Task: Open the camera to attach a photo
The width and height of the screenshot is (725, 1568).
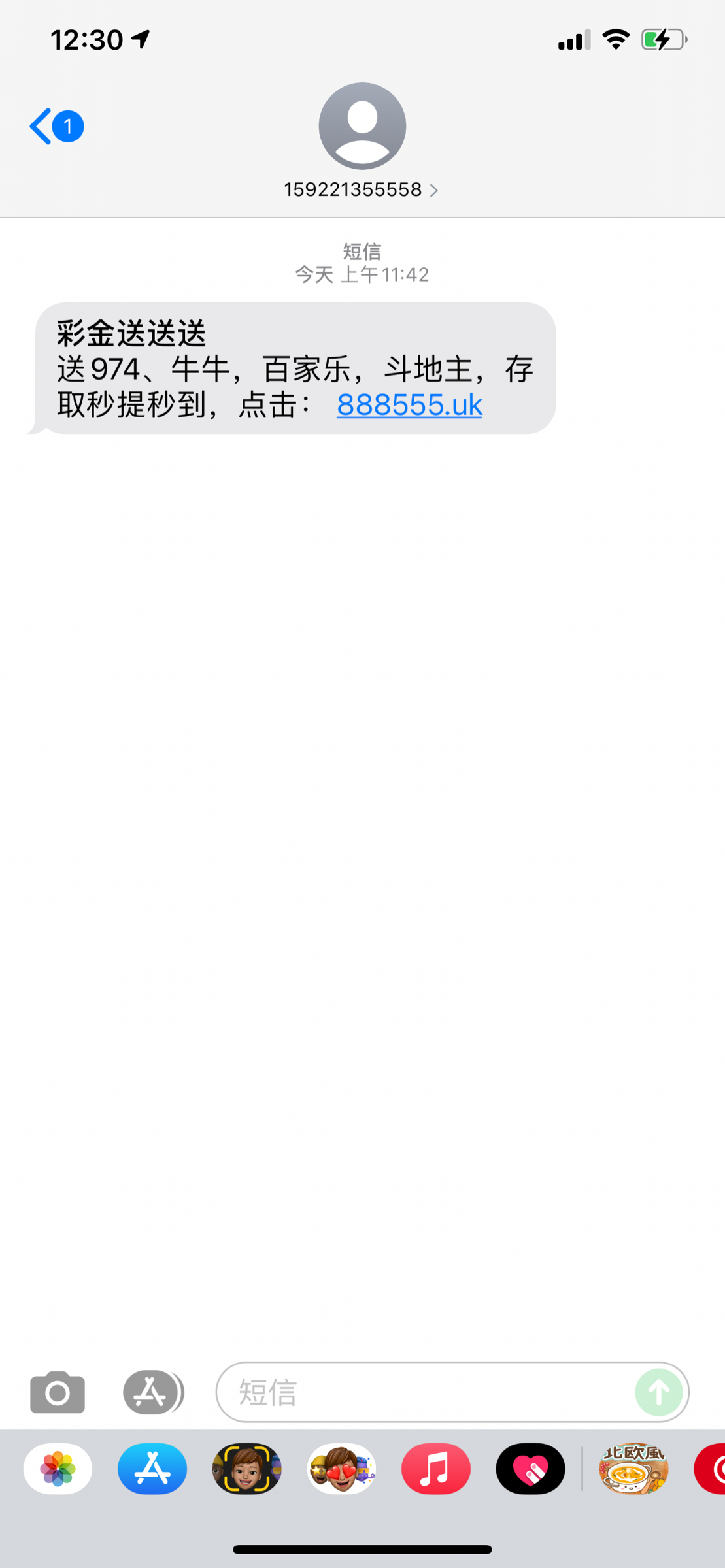Action: 58,1392
